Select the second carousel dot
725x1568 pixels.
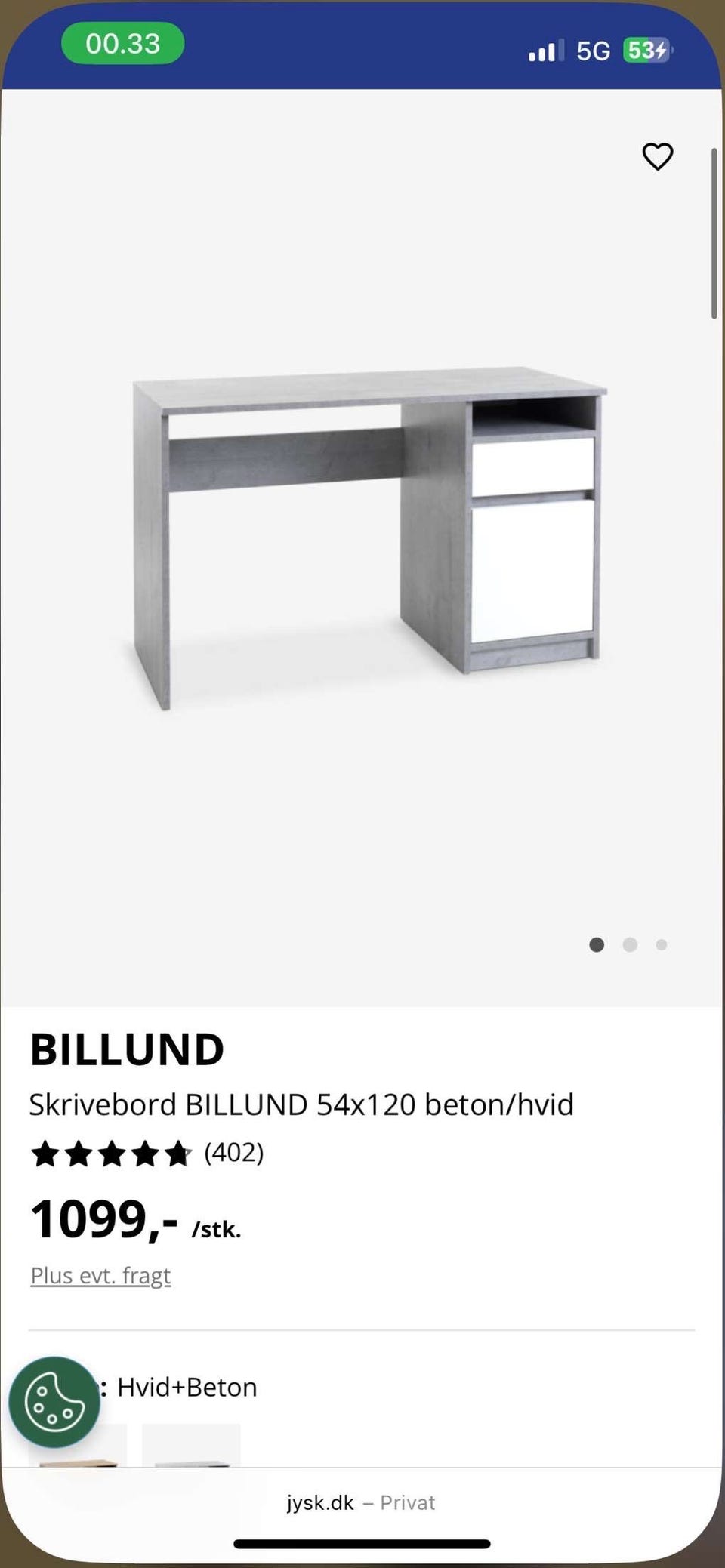pos(629,944)
